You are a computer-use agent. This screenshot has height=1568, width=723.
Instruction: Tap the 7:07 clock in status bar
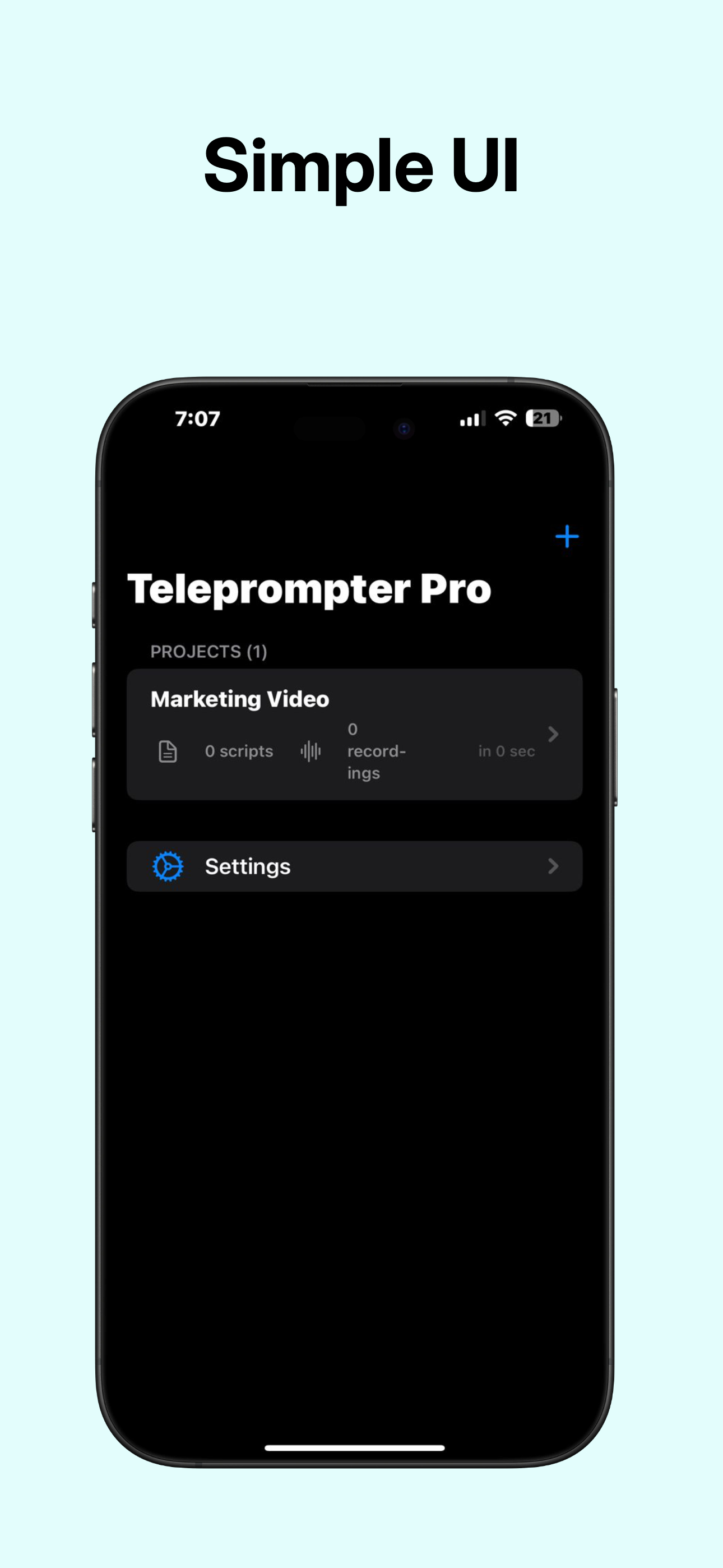point(198,418)
